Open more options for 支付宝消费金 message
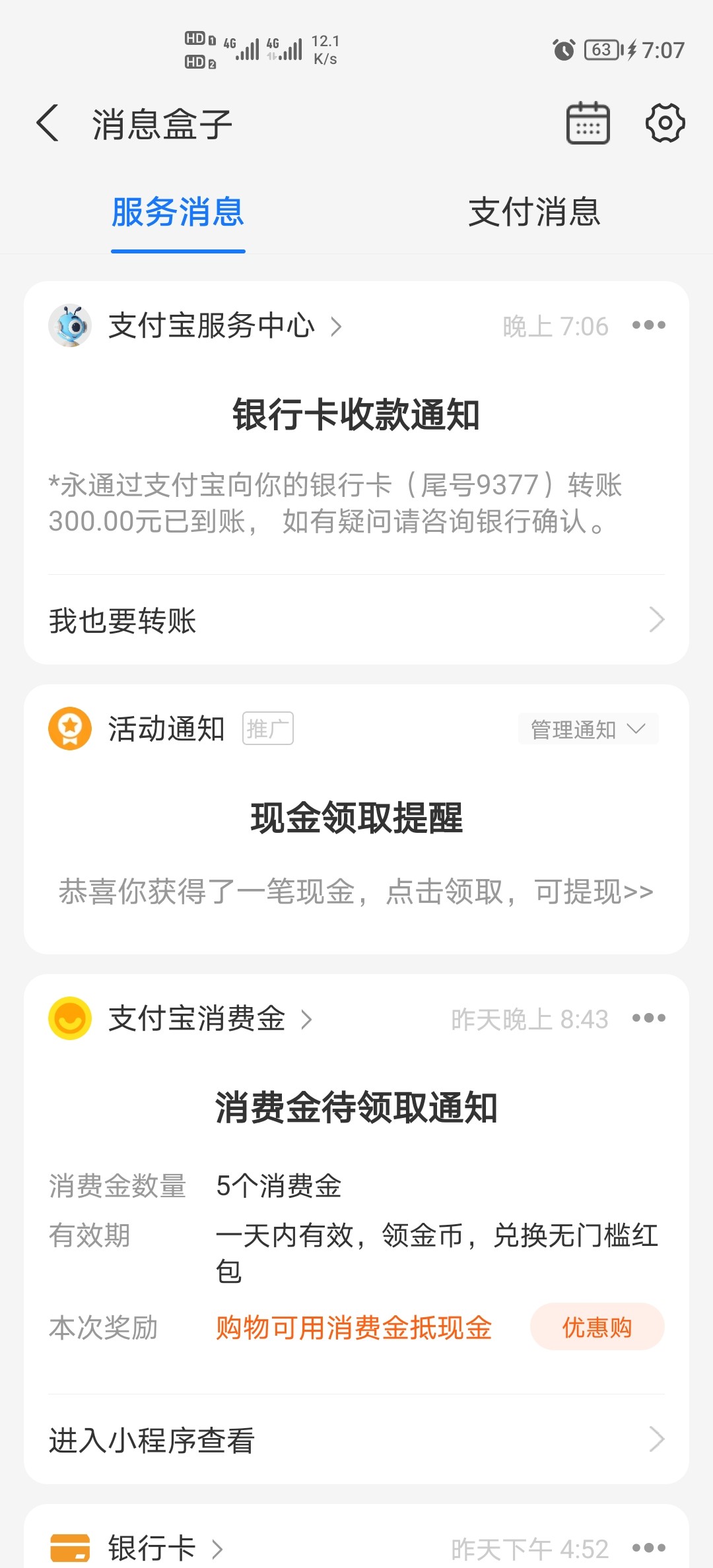This screenshot has height=1568, width=713. pos(648,1018)
